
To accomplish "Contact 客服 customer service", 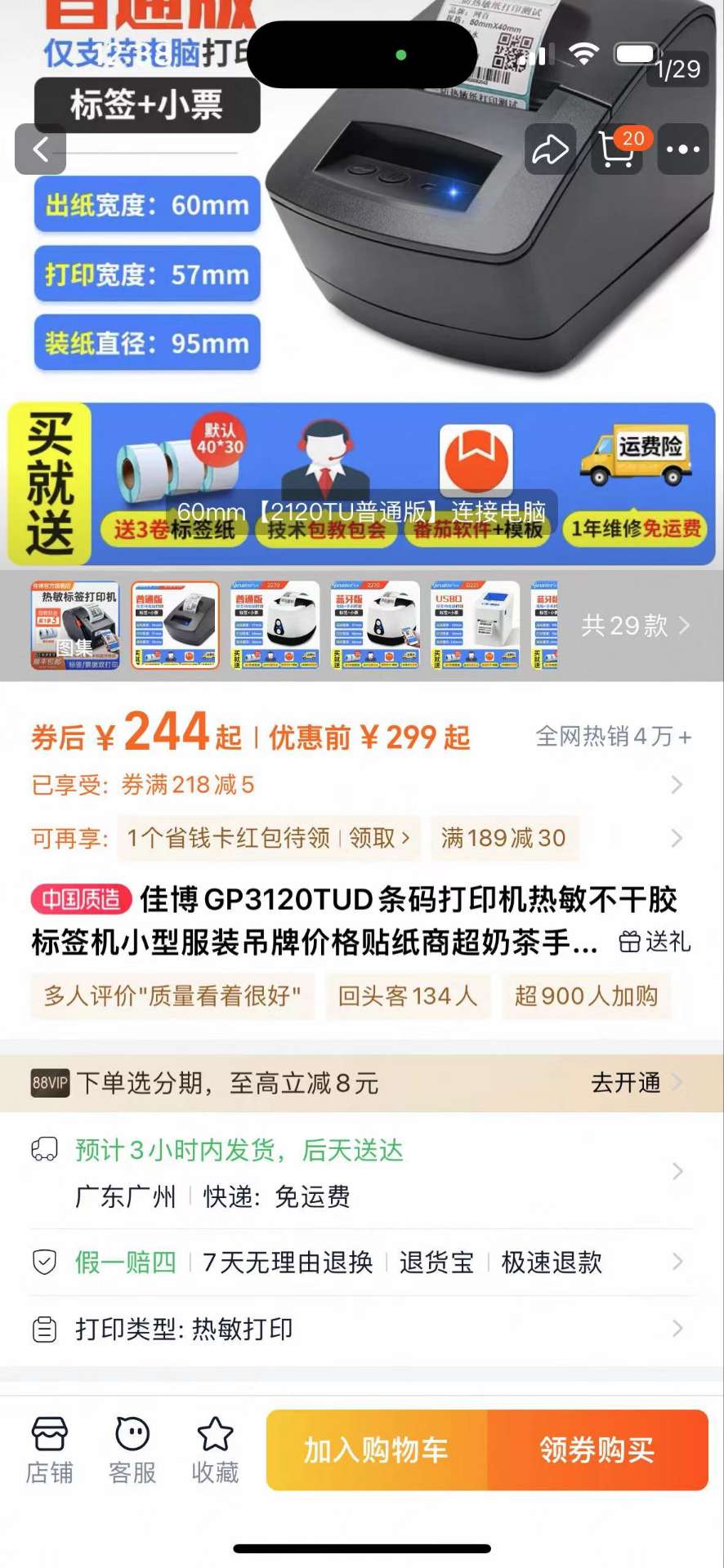I will click(x=132, y=1450).
